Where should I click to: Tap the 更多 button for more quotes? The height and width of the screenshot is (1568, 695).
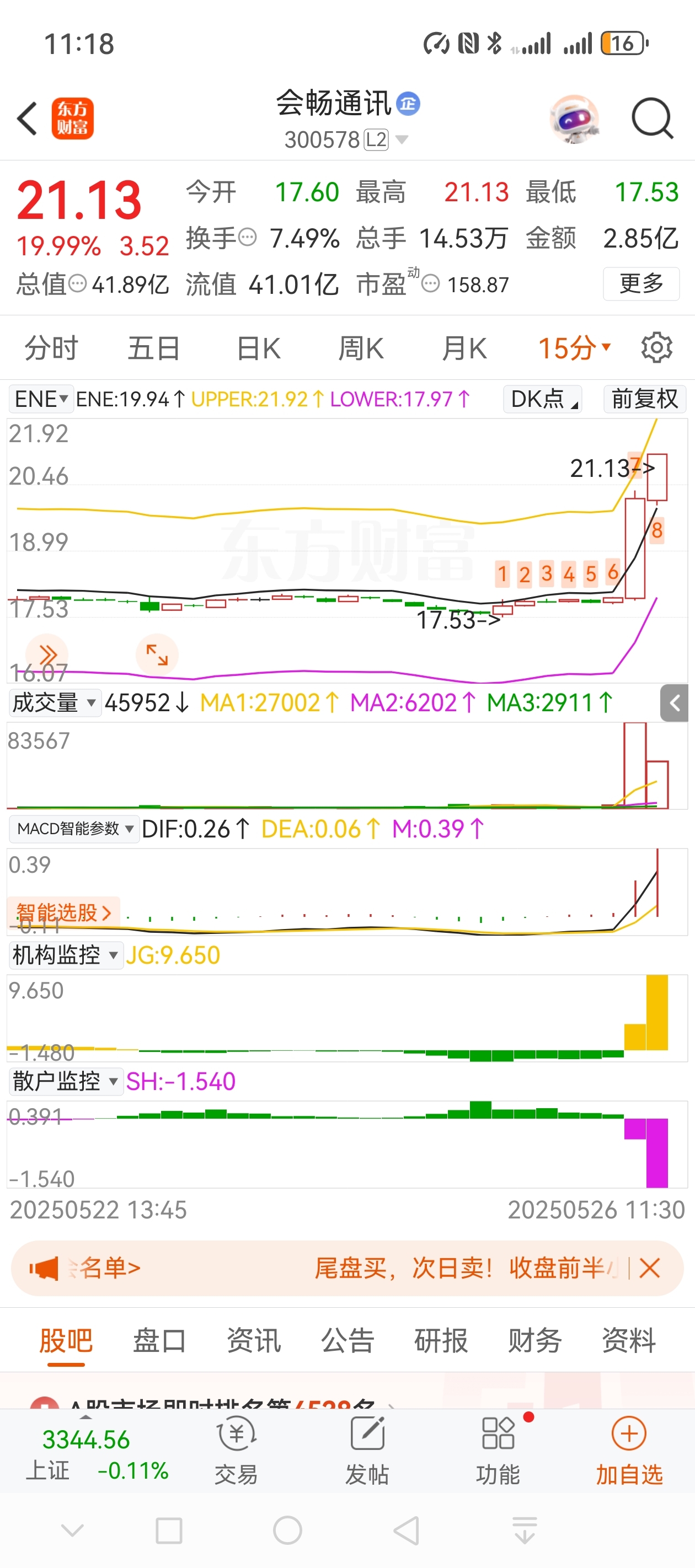pyautogui.click(x=641, y=283)
